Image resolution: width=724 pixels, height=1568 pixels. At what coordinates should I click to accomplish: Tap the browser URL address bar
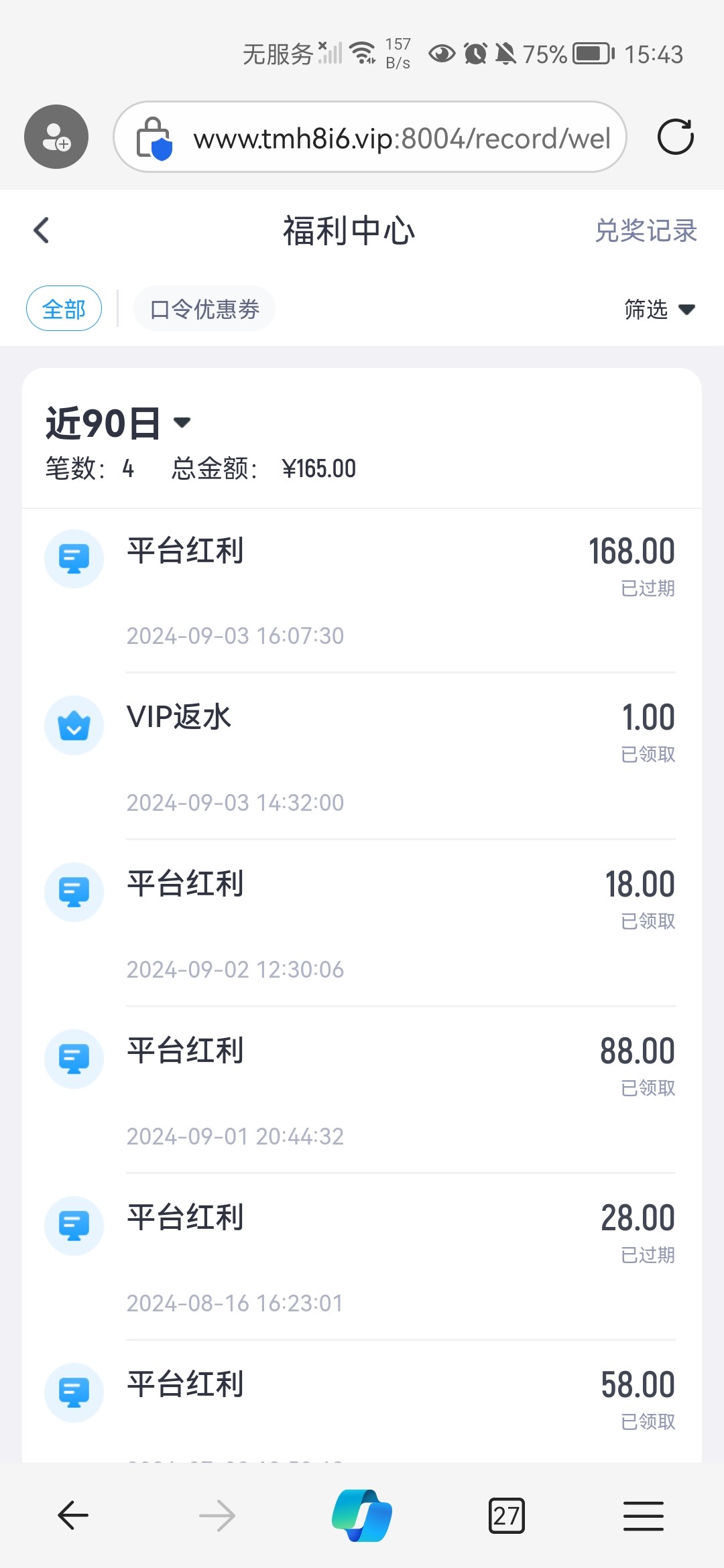coord(370,137)
